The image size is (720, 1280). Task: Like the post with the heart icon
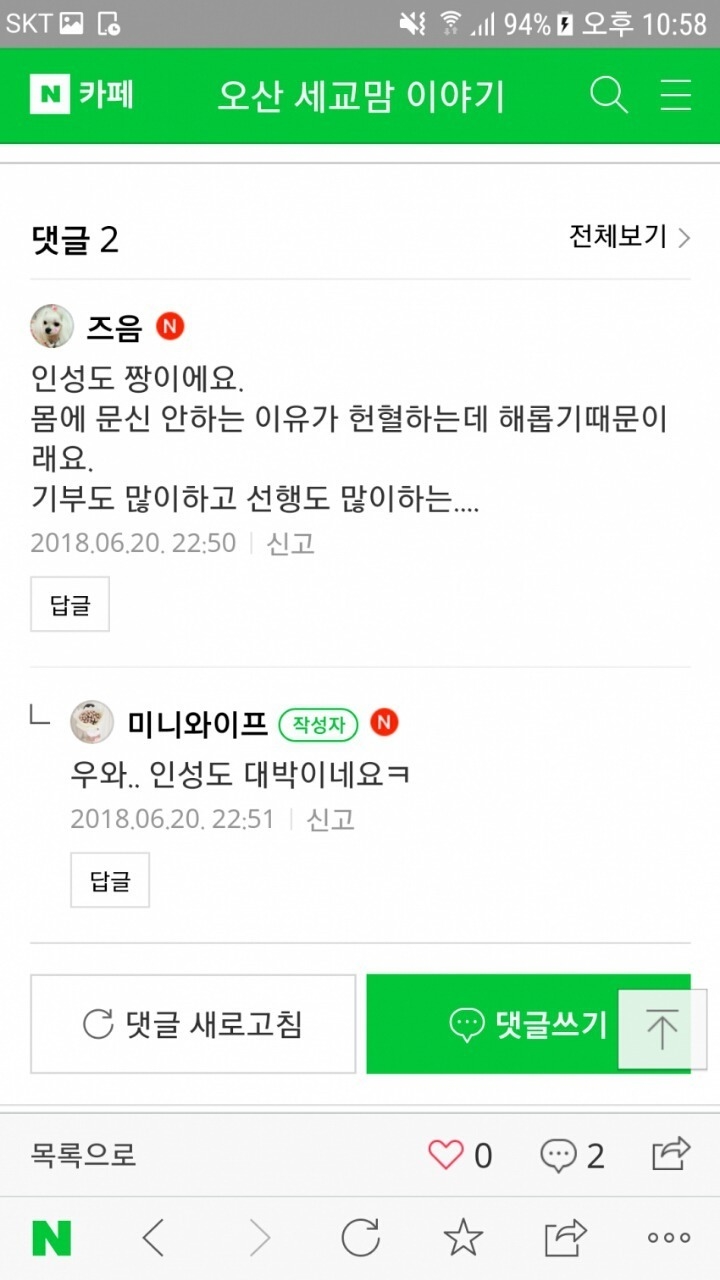(x=446, y=1156)
